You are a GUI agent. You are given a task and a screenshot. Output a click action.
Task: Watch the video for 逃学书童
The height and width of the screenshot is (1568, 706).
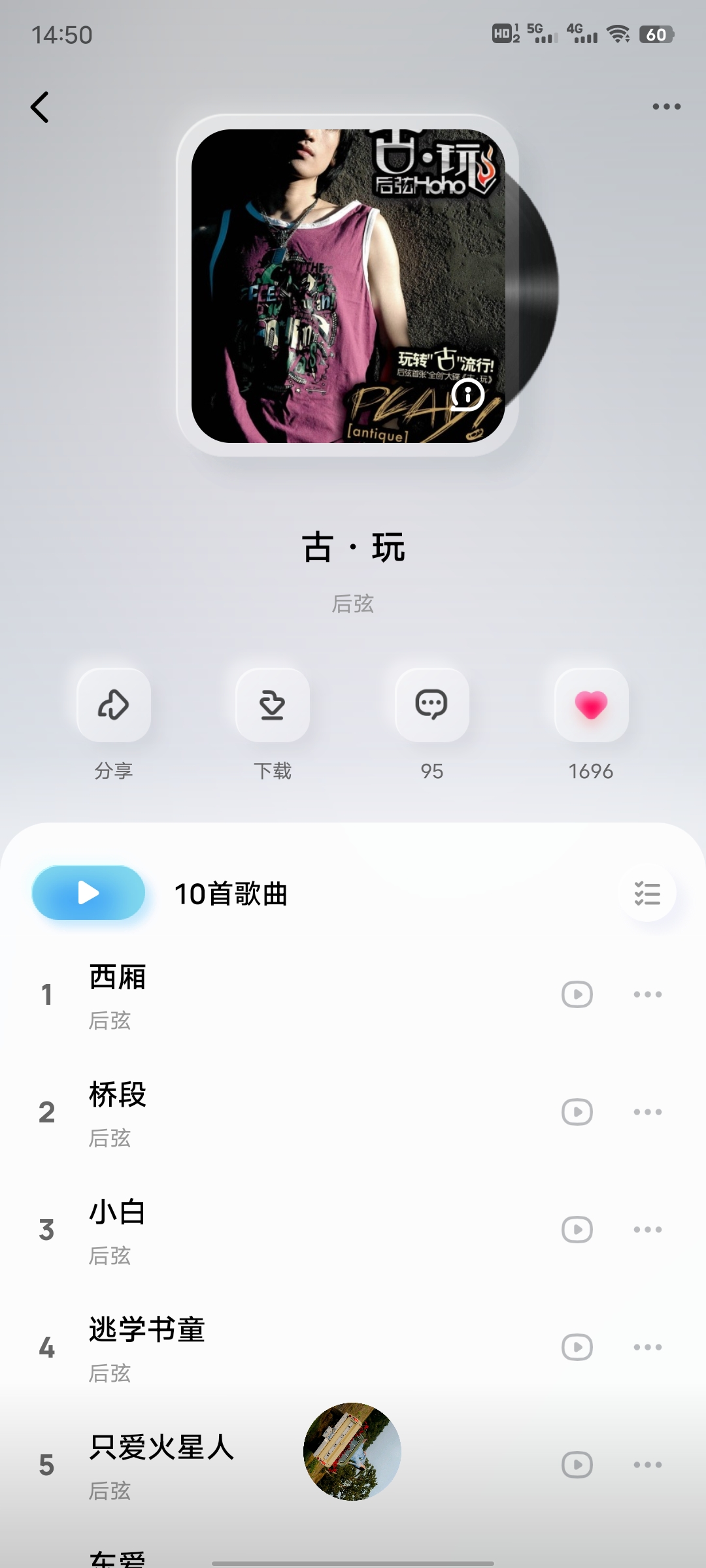[x=577, y=1347]
